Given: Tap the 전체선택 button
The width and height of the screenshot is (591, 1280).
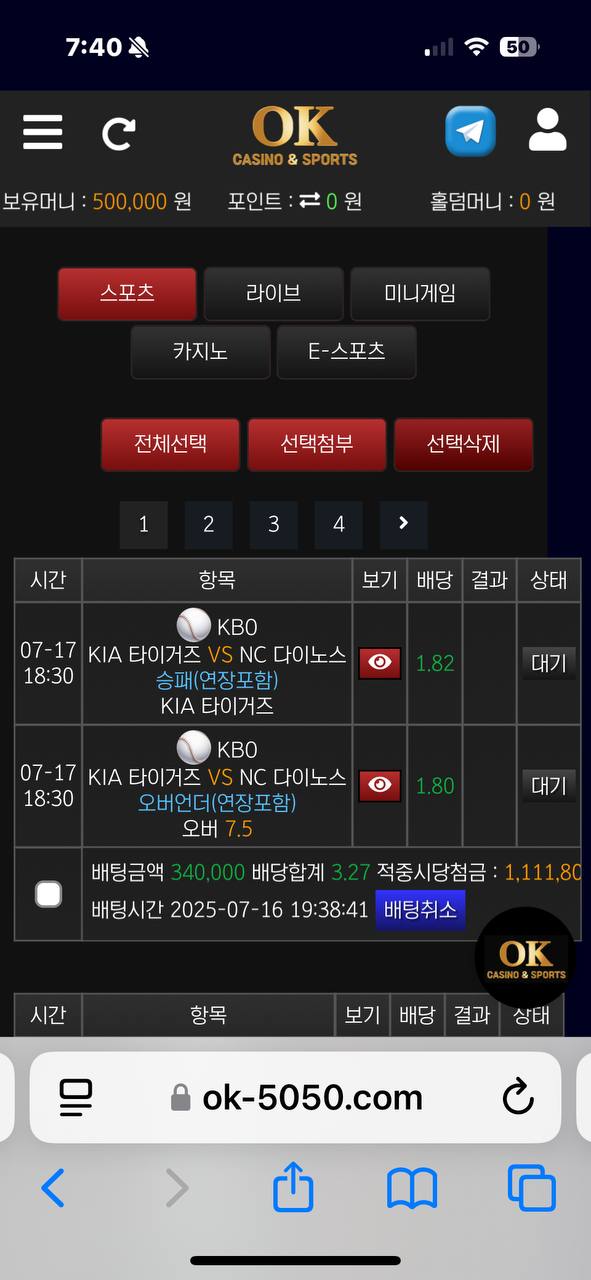Looking at the screenshot, I should pyautogui.click(x=170, y=444).
